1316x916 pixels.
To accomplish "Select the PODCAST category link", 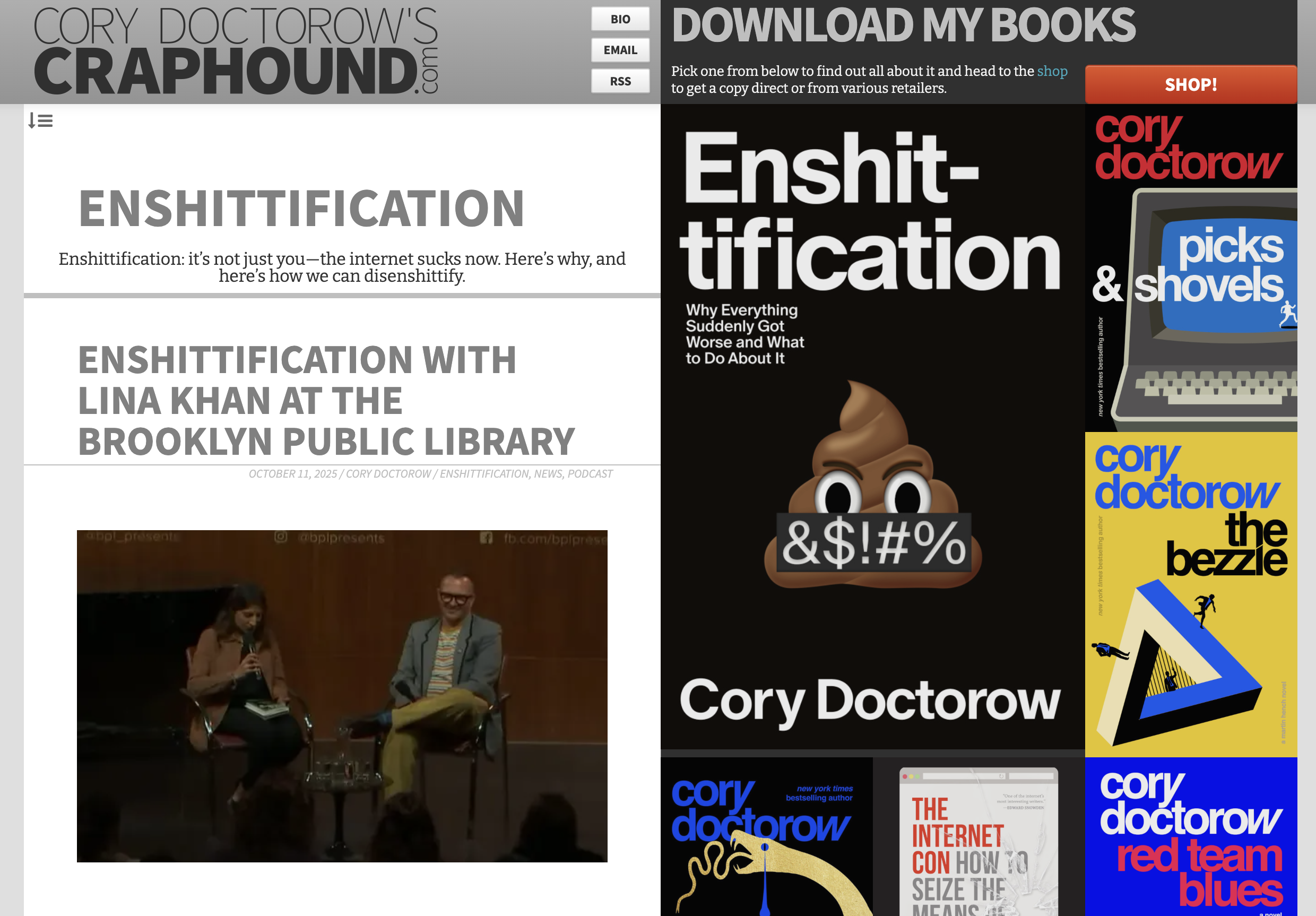I will coord(590,474).
